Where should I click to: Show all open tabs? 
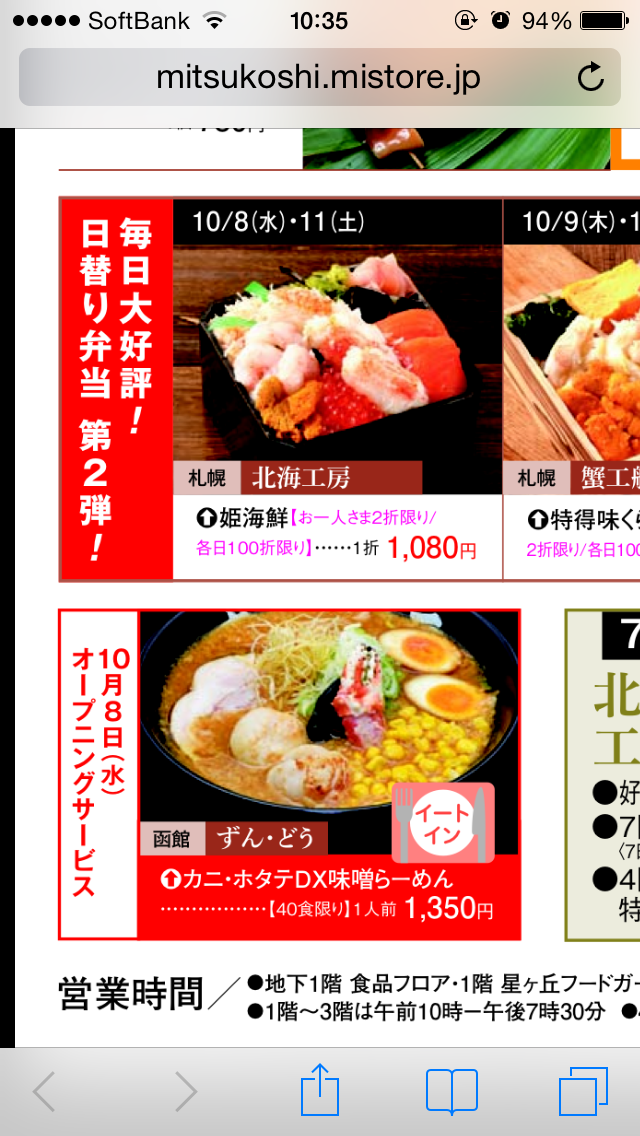coord(583,1091)
